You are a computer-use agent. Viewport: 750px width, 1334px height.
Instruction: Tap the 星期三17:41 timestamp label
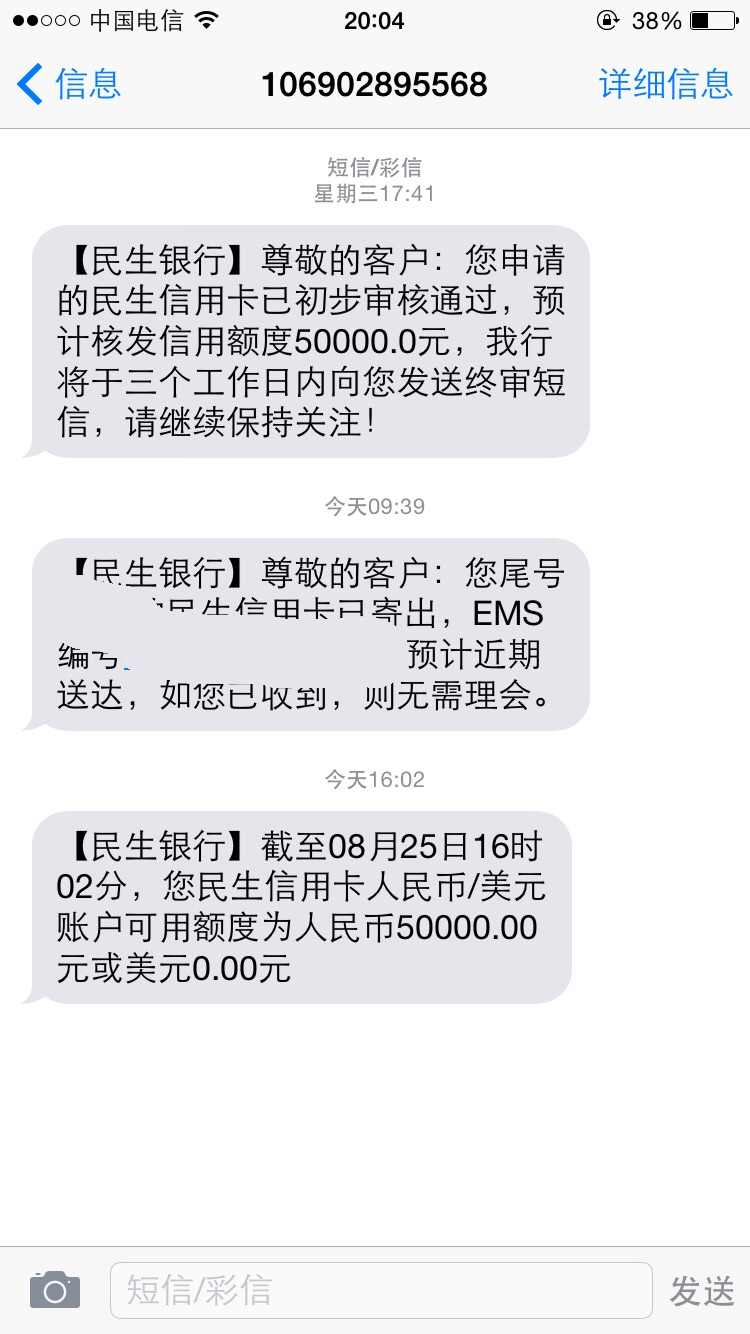click(375, 193)
